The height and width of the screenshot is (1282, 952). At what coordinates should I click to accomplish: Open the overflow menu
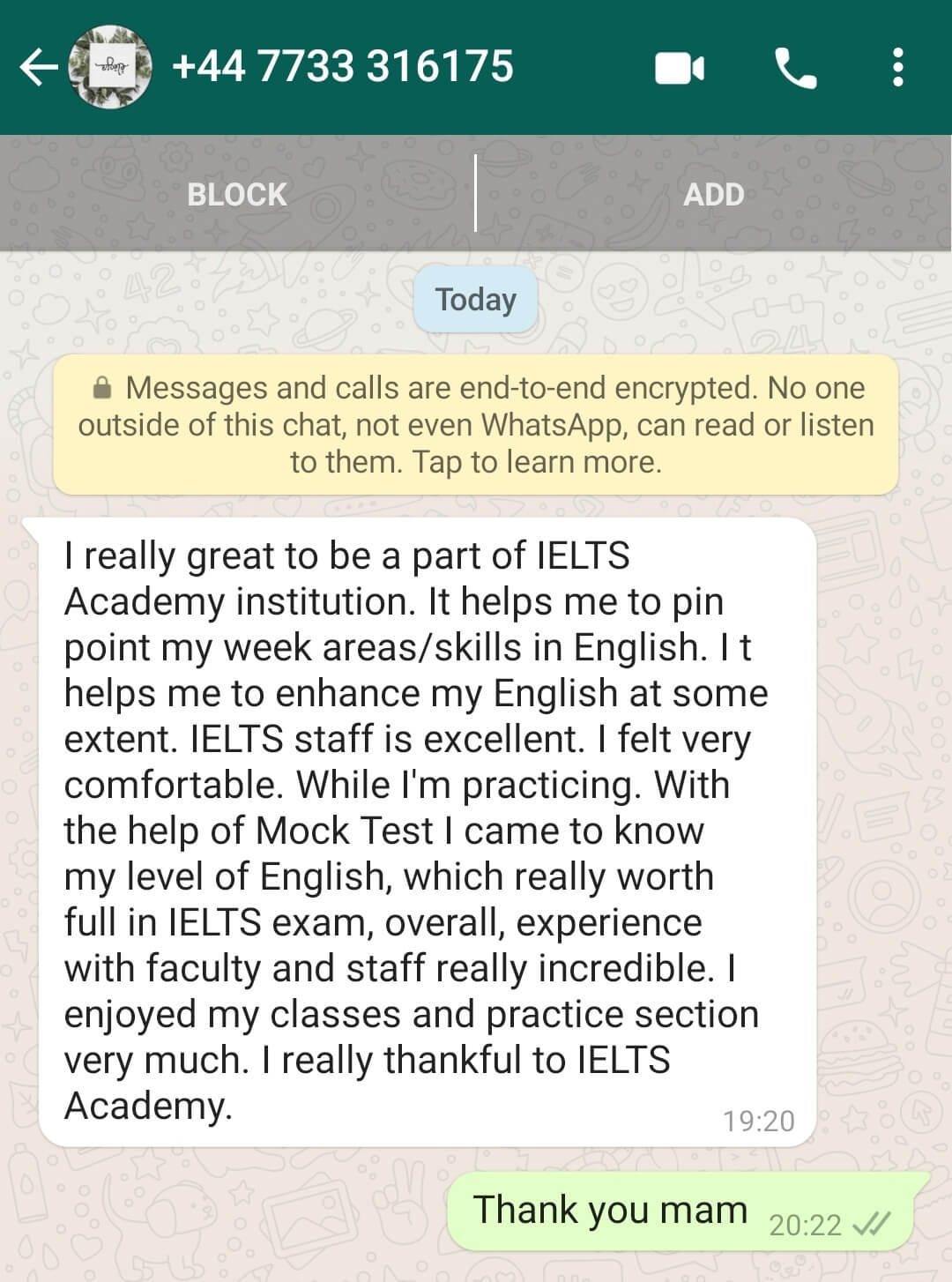click(897, 68)
